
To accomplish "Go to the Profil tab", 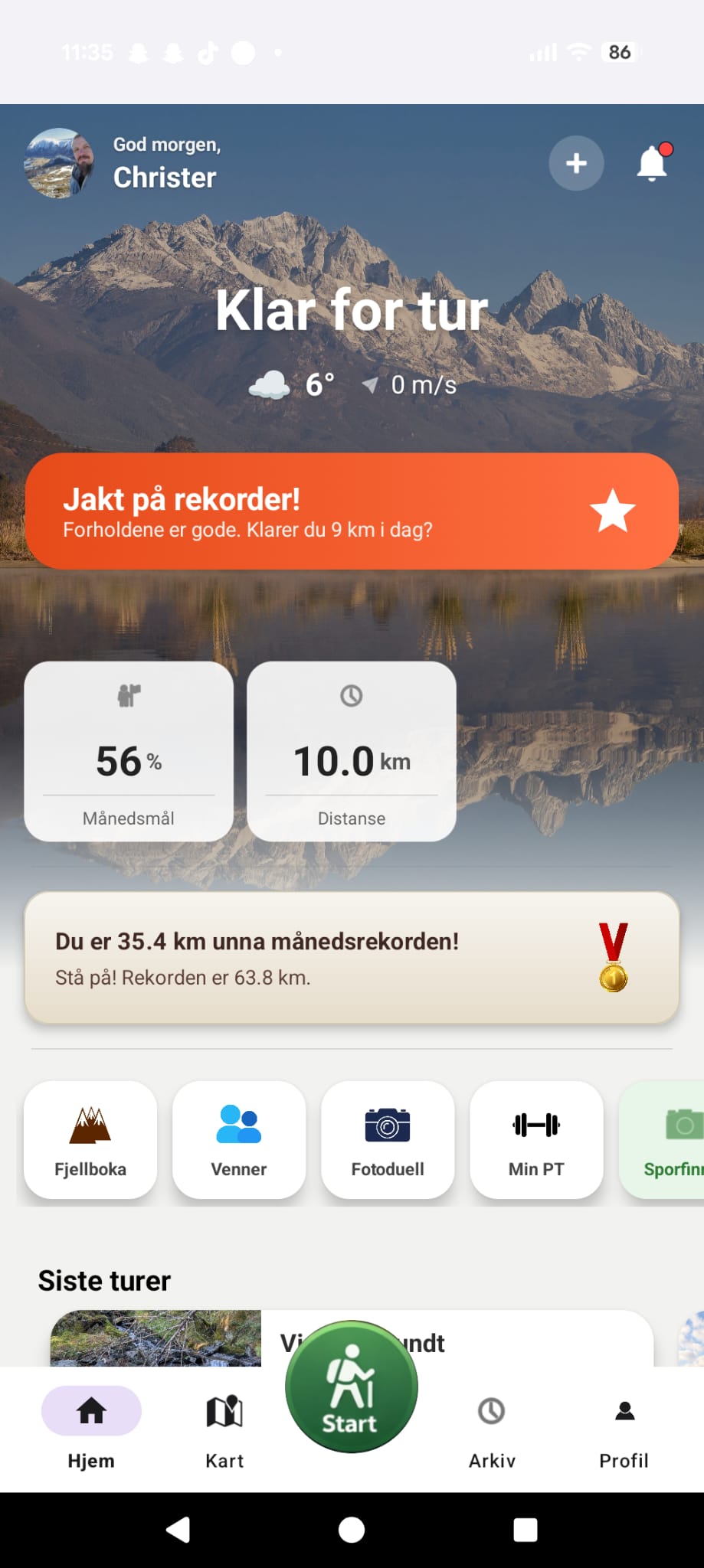I will (624, 1427).
